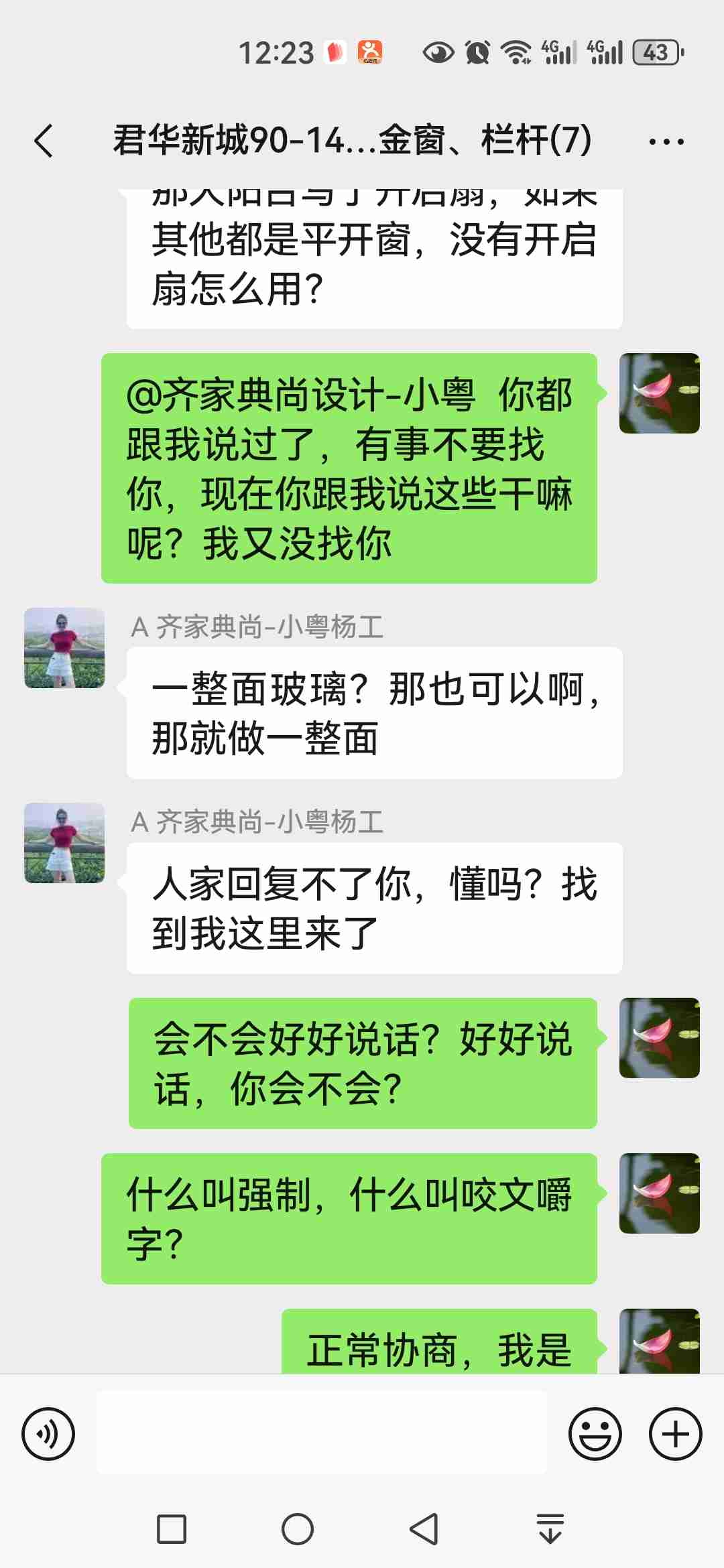Tap own avatar next to 什么叫强制 message
This screenshot has width=724, height=1568.
659,1193
